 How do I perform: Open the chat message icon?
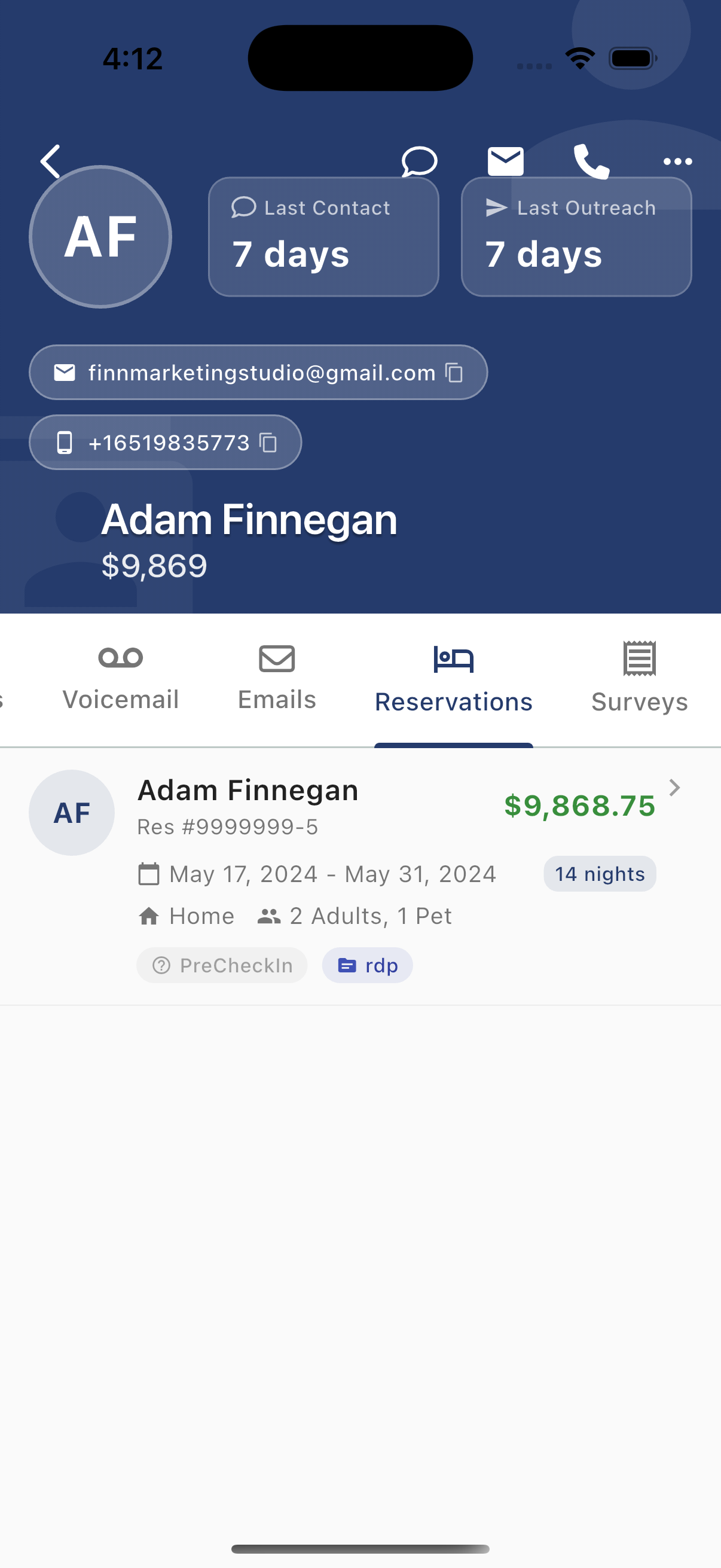point(419,161)
